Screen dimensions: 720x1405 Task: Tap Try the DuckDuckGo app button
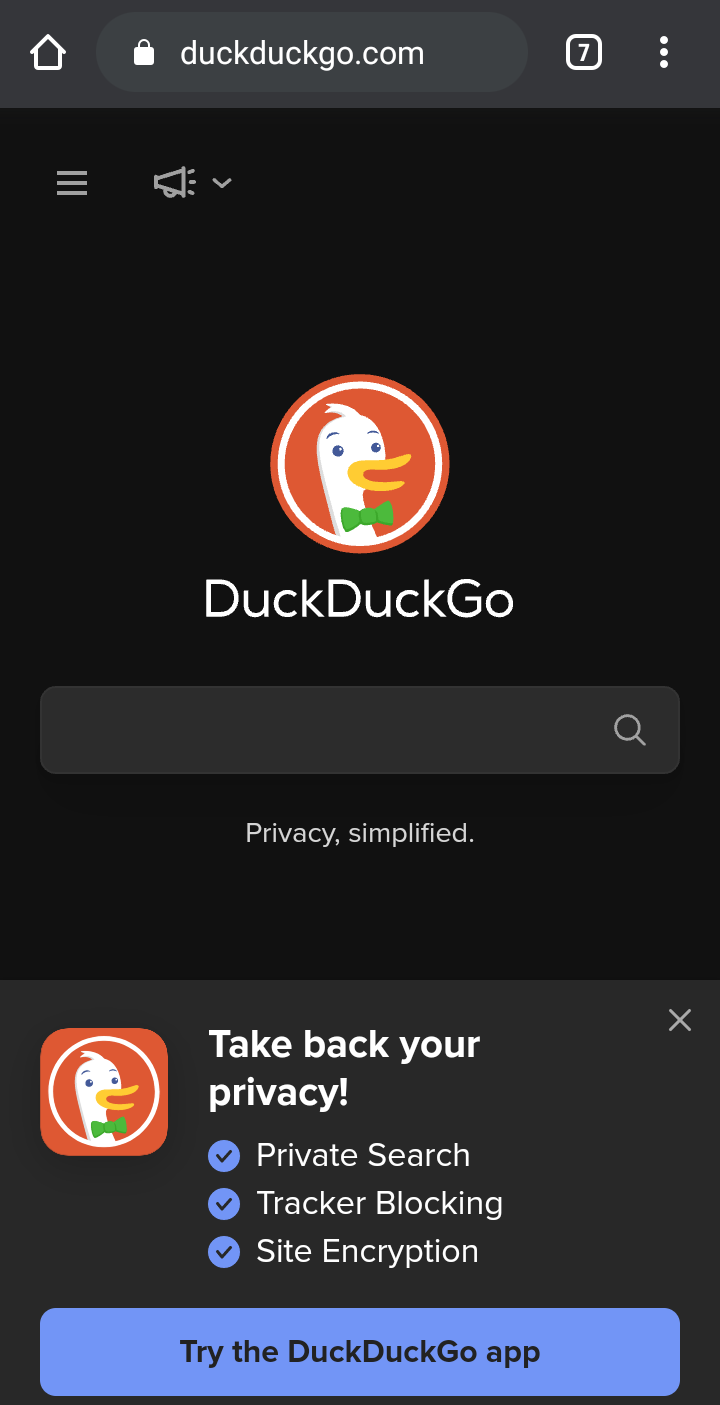coord(360,1352)
